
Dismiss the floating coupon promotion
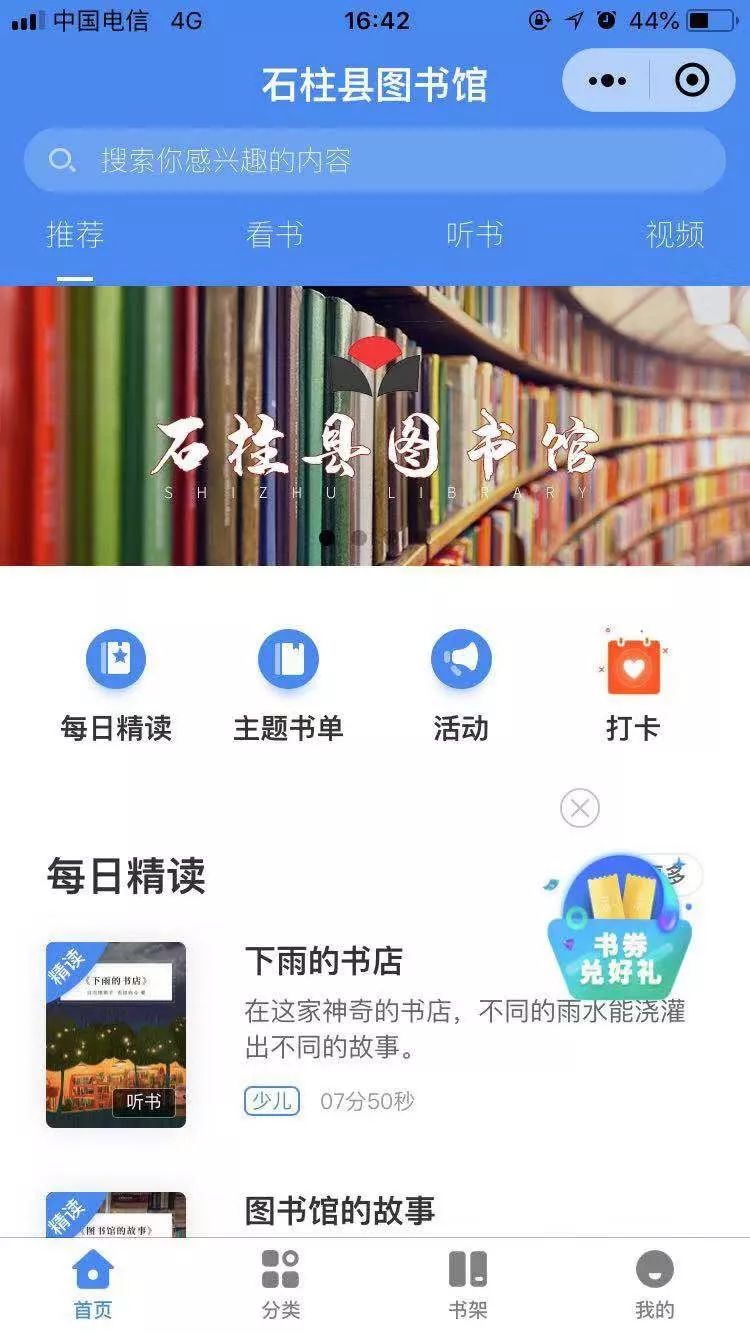point(580,808)
